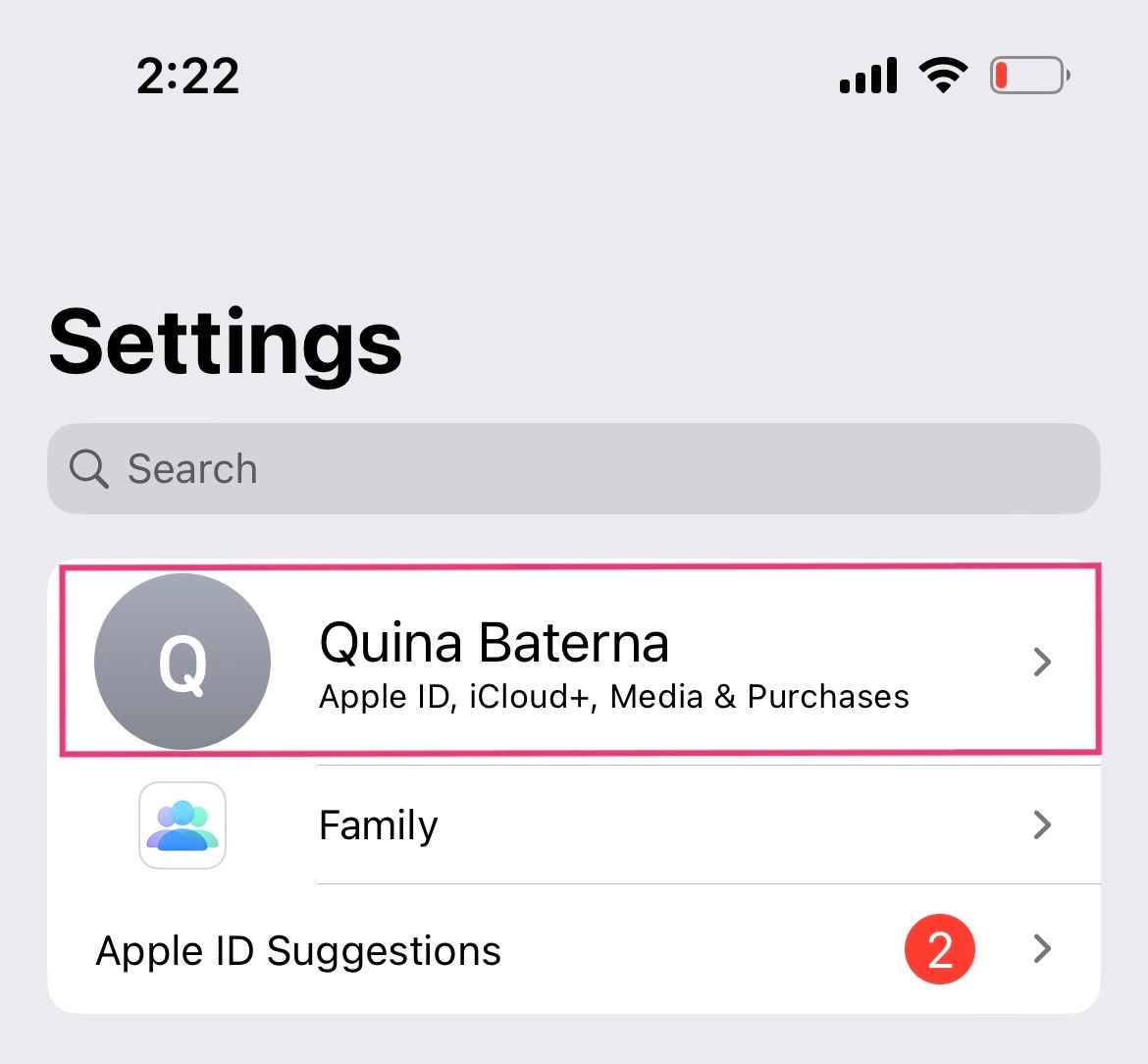Open Quina Baterna's Apple ID settings

[579, 661]
